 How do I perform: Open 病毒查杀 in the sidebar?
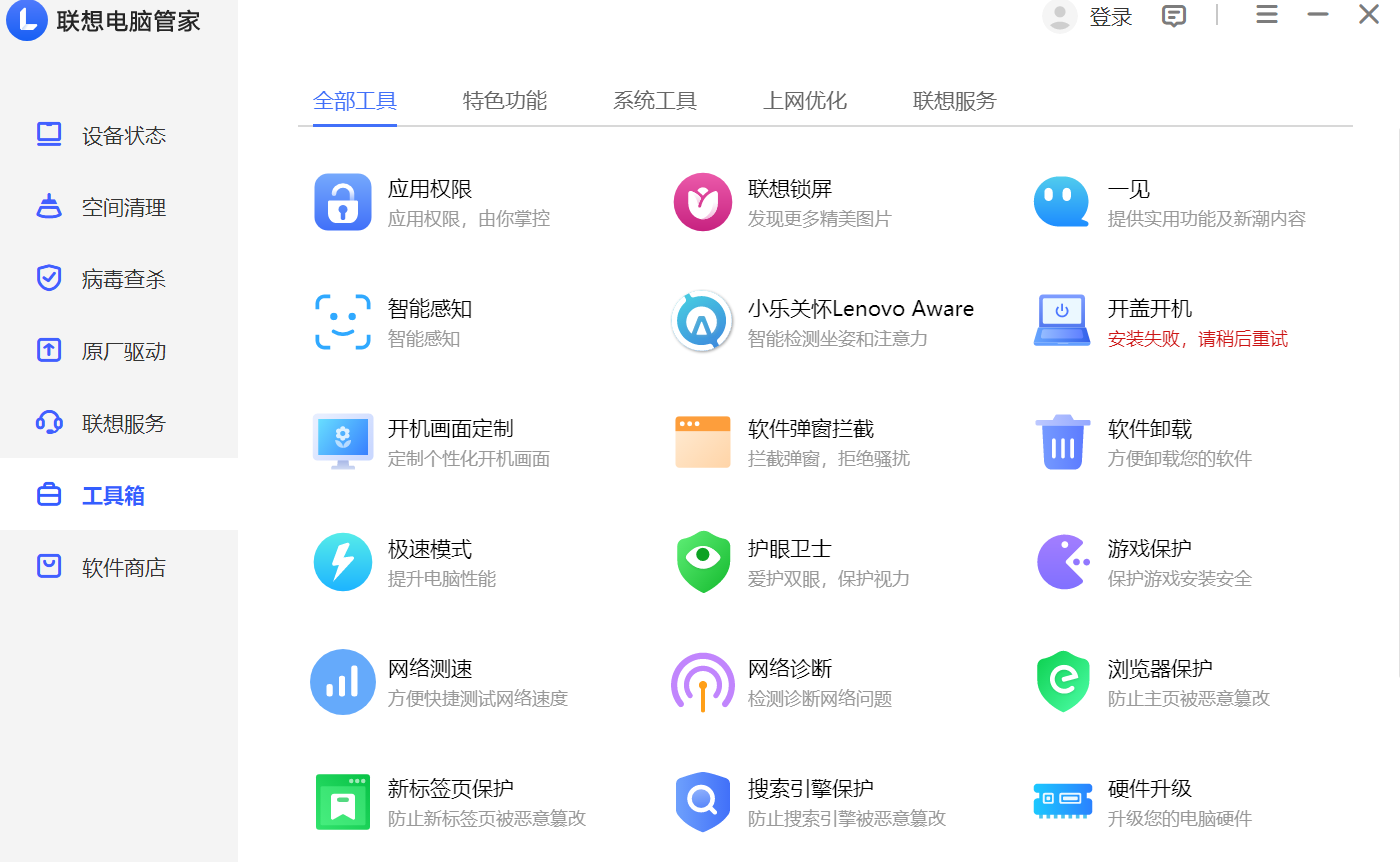pyautogui.click(x=123, y=280)
